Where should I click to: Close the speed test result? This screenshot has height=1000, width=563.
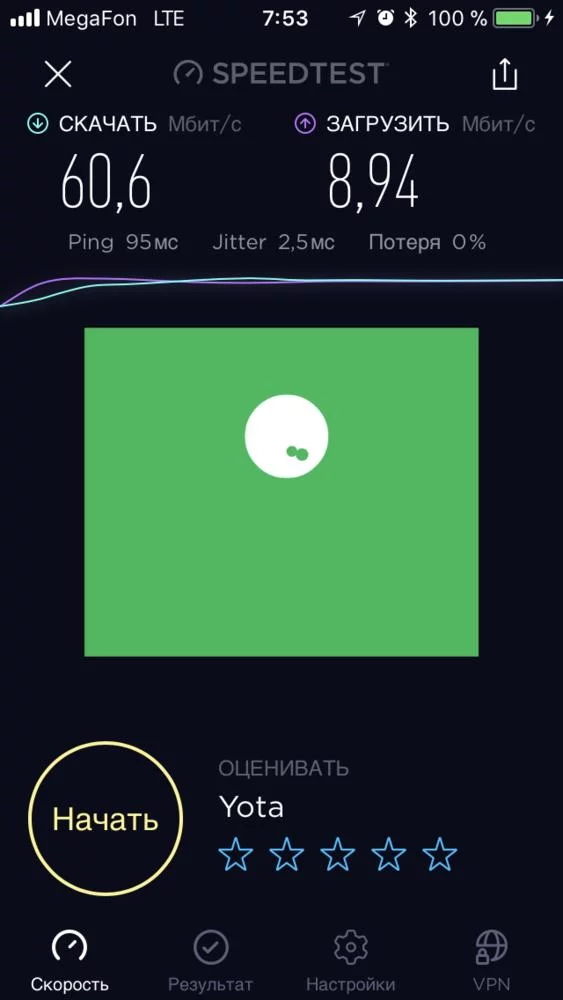(x=58, y=75)
